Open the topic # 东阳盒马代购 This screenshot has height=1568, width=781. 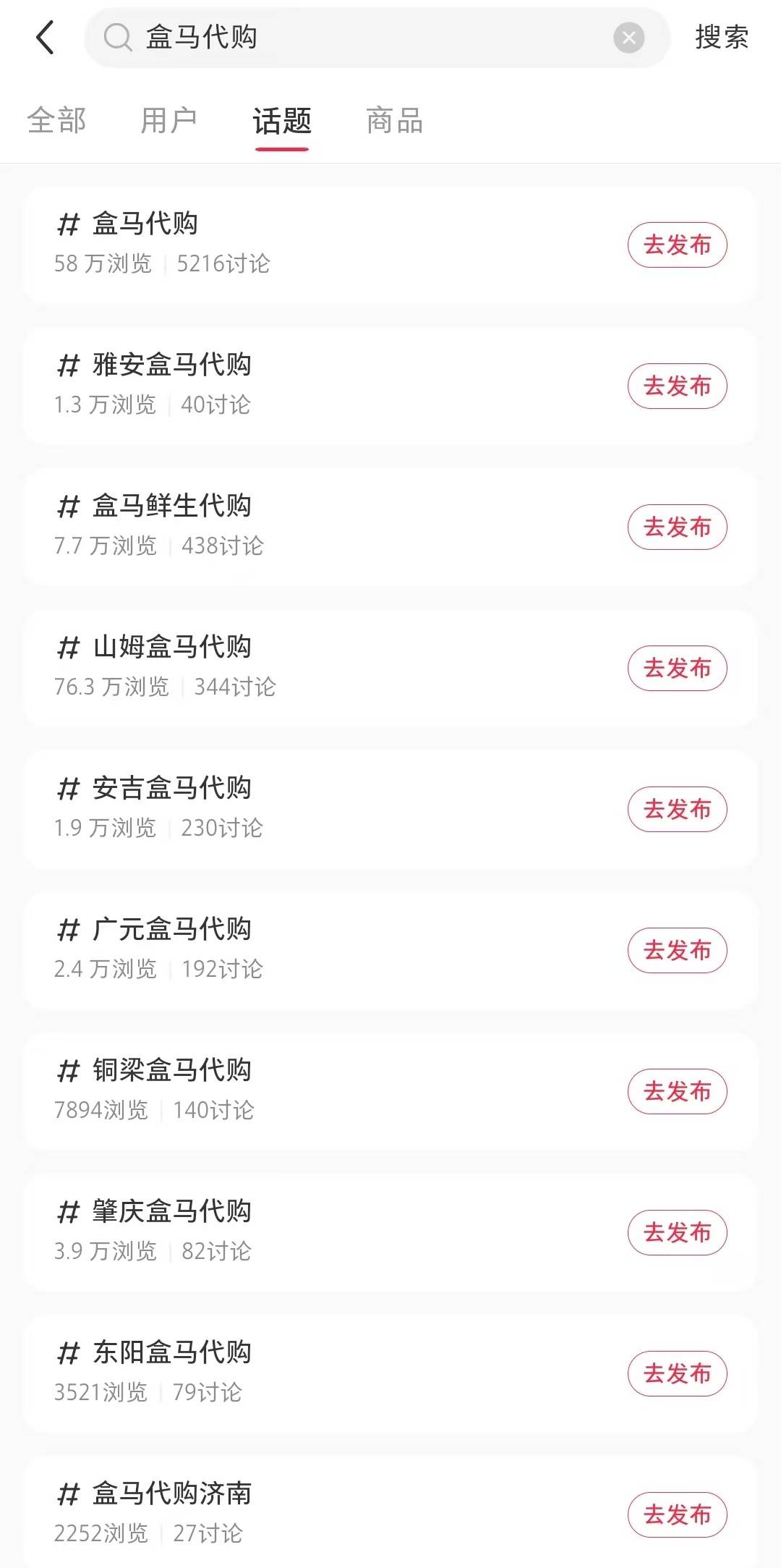[171, 1353]
